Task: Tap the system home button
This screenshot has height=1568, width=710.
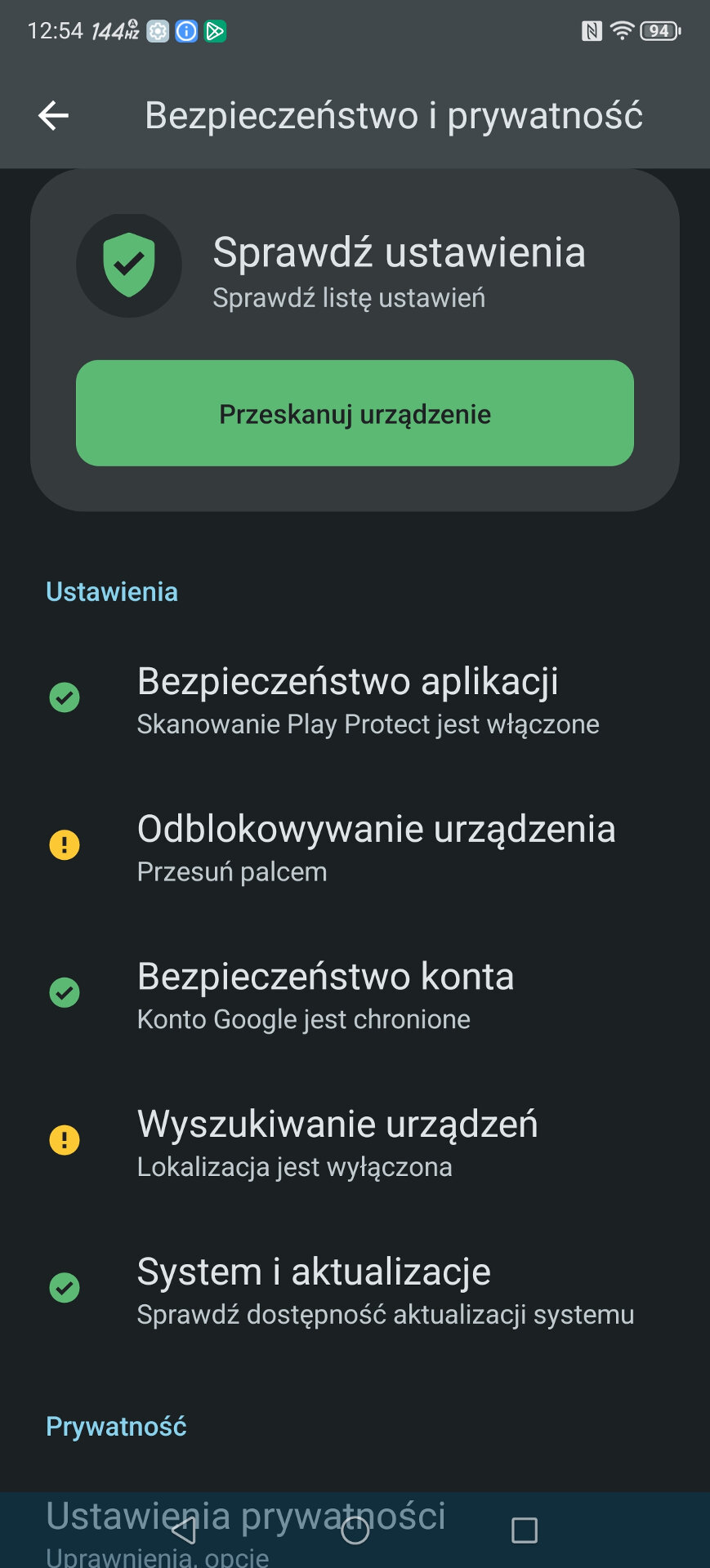Action: (355, 1530)
